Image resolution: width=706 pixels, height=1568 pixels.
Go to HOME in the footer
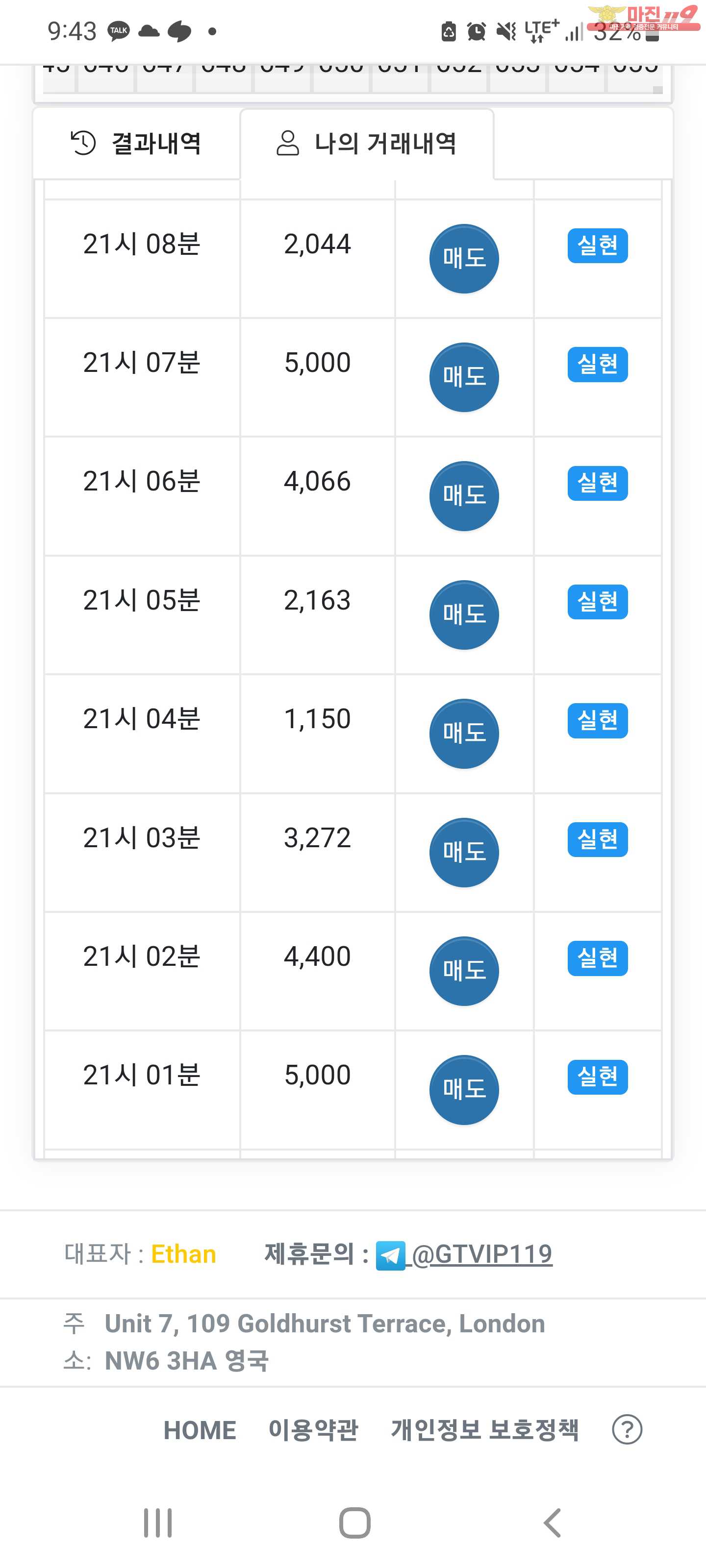[200, 1430]
